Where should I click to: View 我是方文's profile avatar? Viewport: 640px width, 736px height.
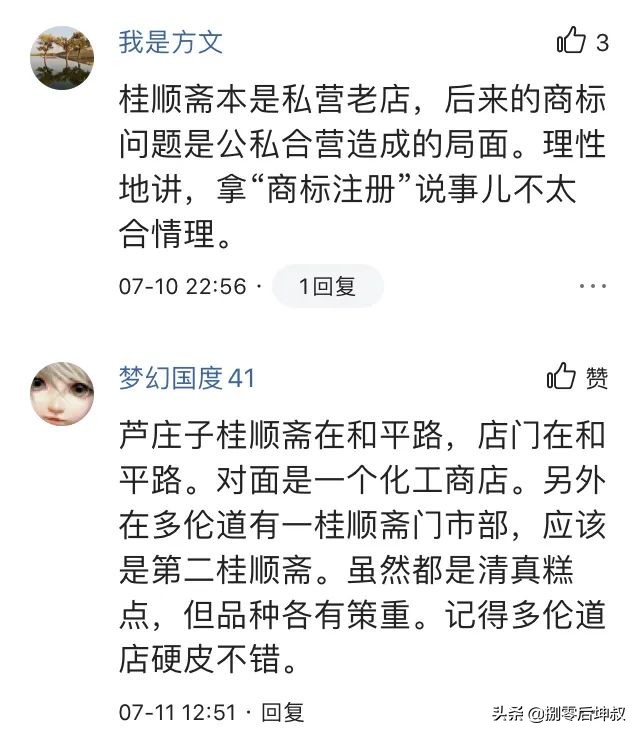click(x=62, y=58)
